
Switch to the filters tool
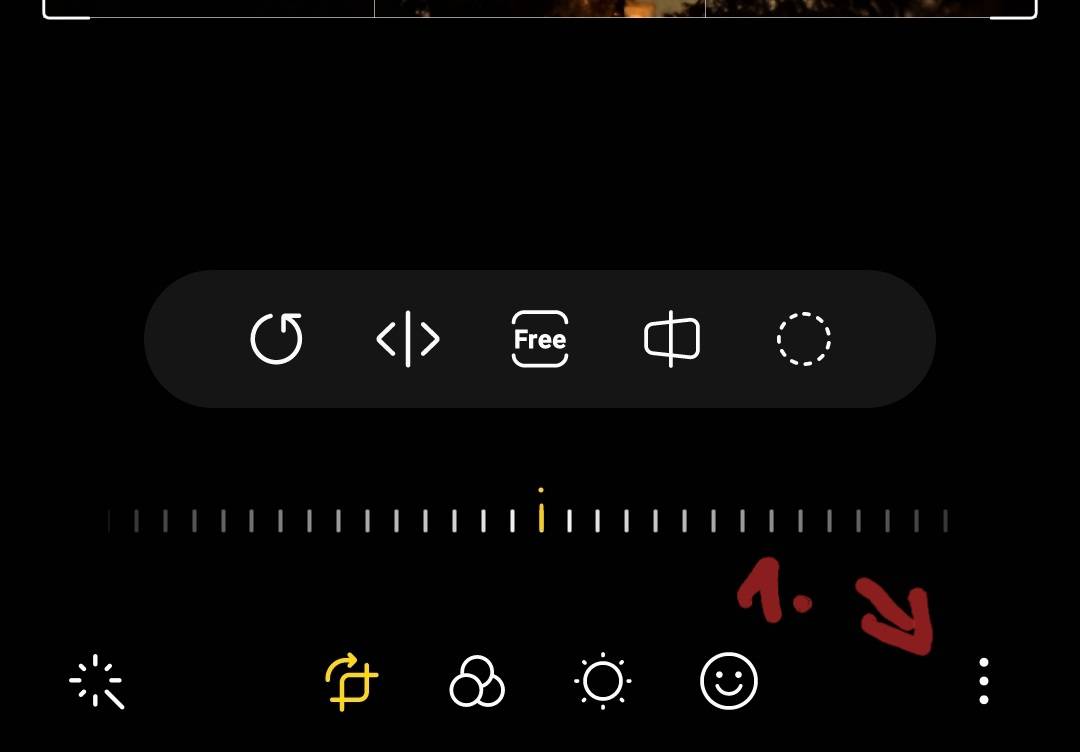click(477, 682)
